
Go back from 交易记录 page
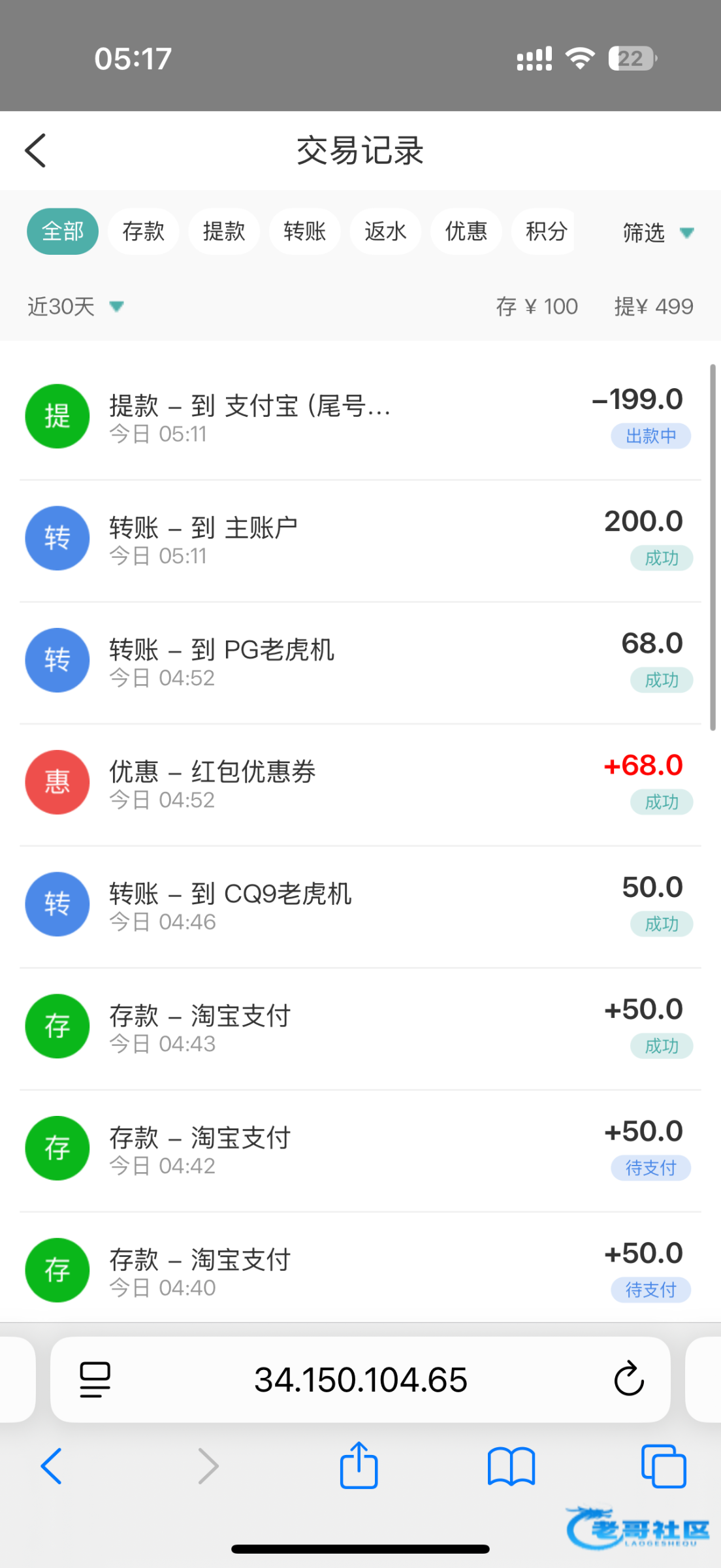pos(36,151)
